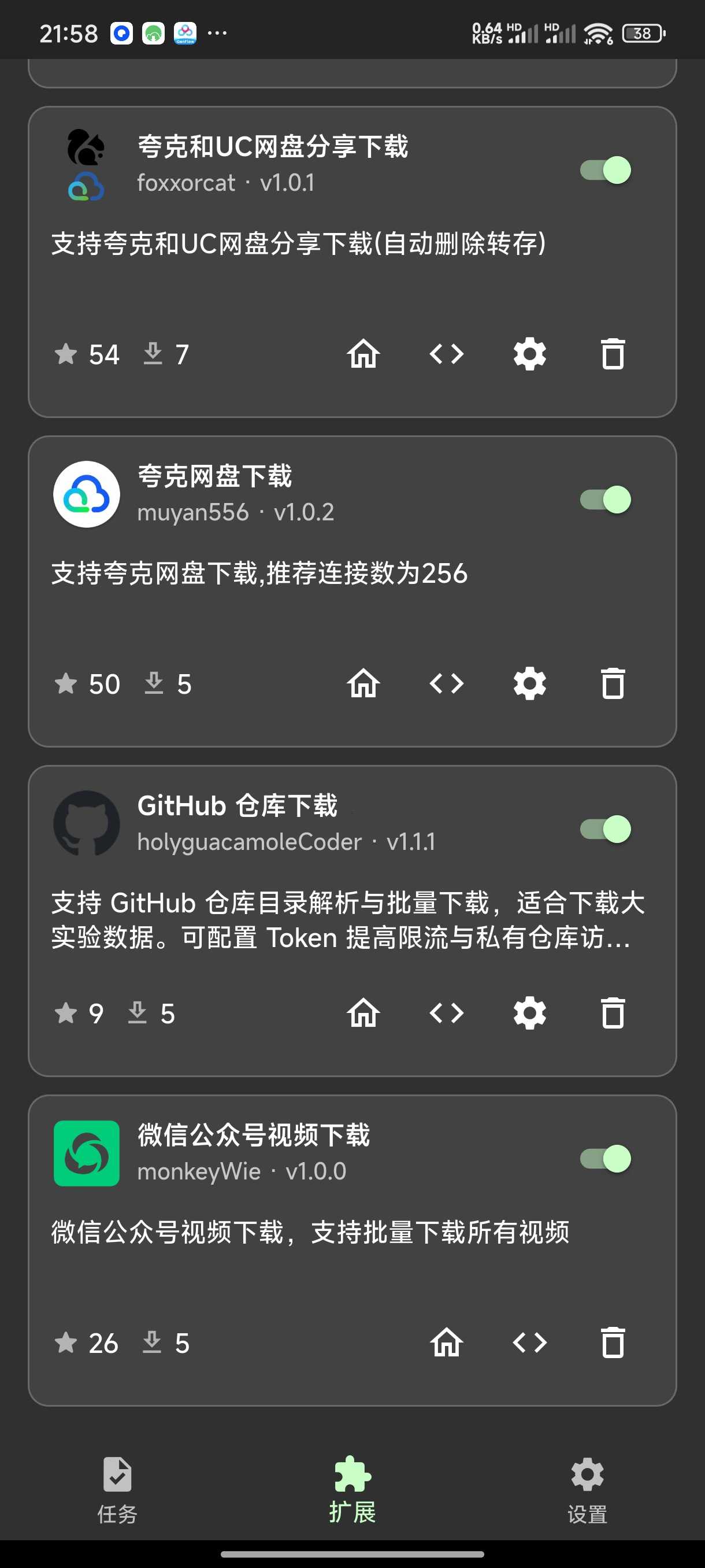Switch to the 任务 tab
This screenshot has height=1568, width=705.
click(x=117, y=1489)
